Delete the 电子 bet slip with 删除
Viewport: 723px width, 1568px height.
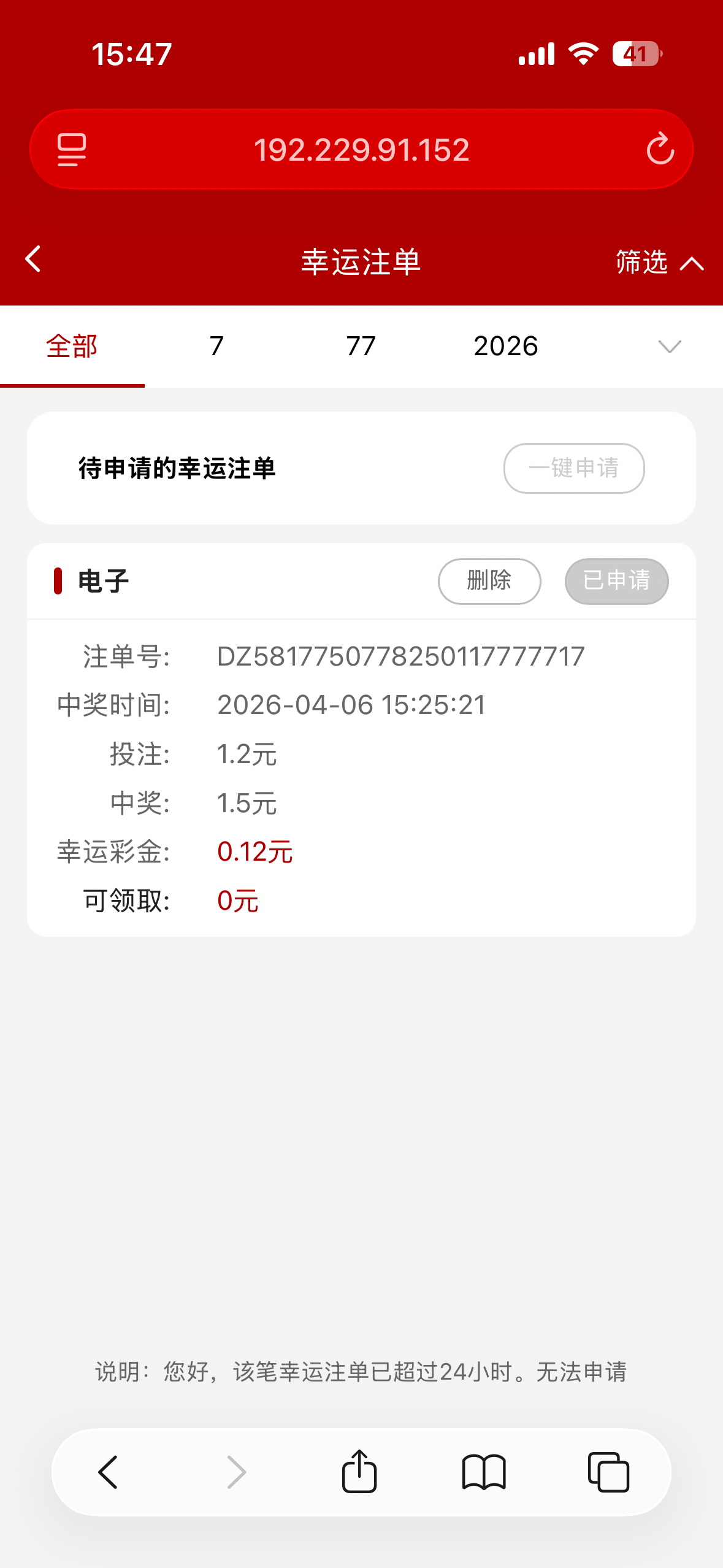point(489,581)
